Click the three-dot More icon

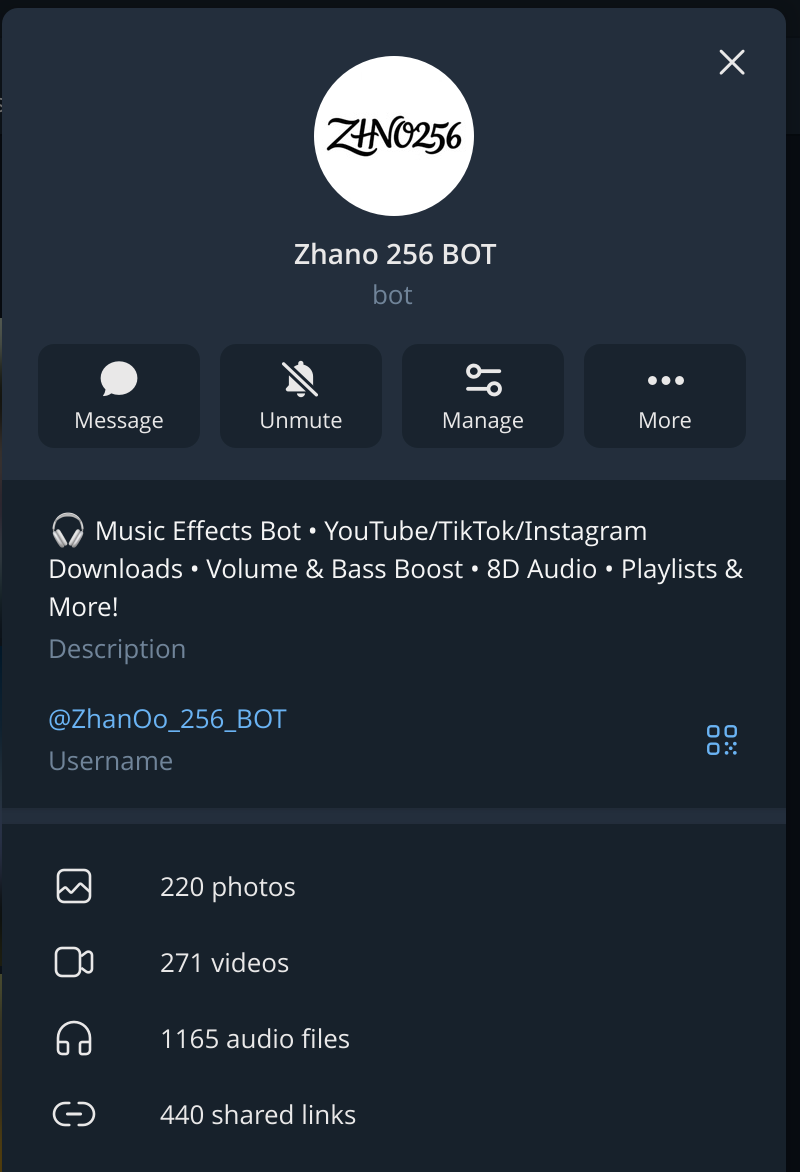tap(664, 379)
